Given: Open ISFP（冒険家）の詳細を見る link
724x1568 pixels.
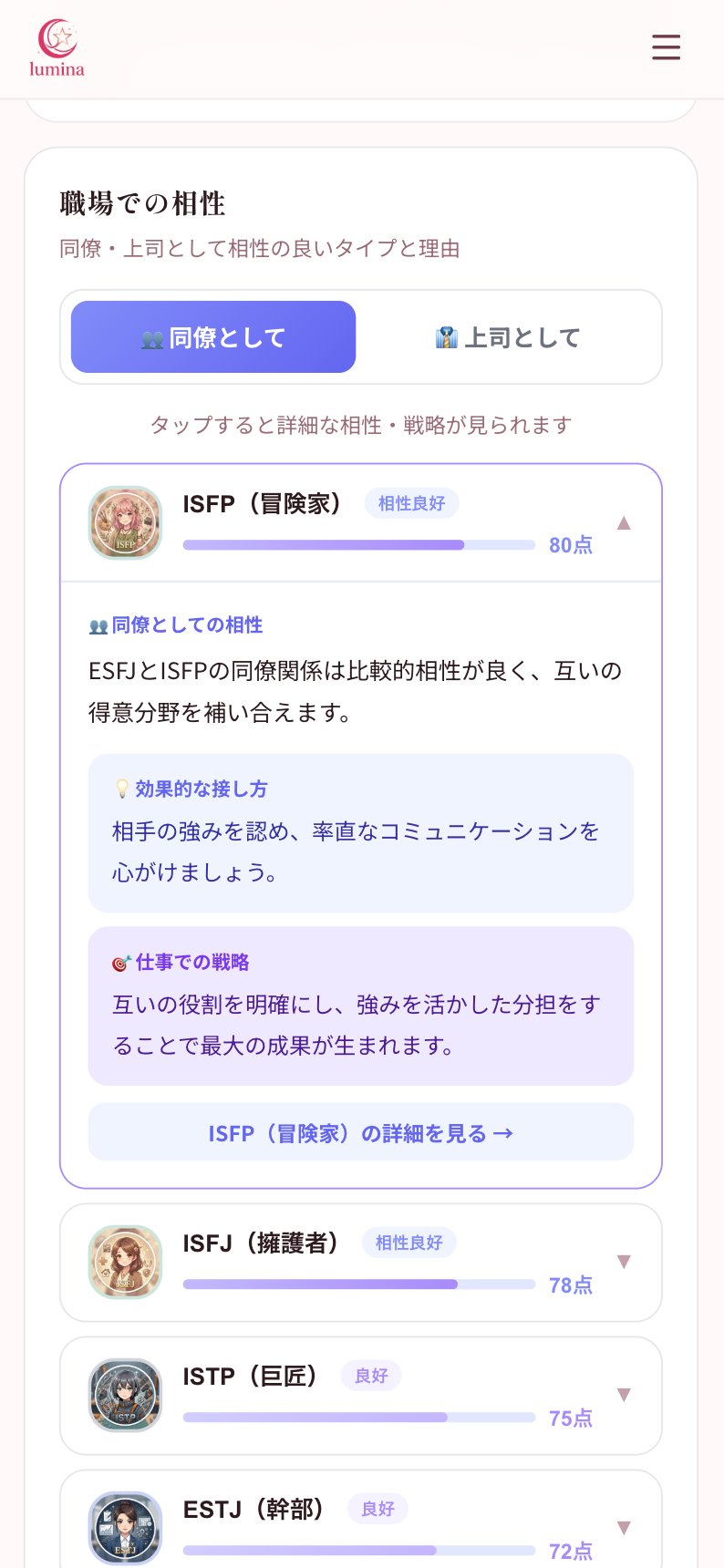Looking at the screenshot, I should (x=360, y=1133).
